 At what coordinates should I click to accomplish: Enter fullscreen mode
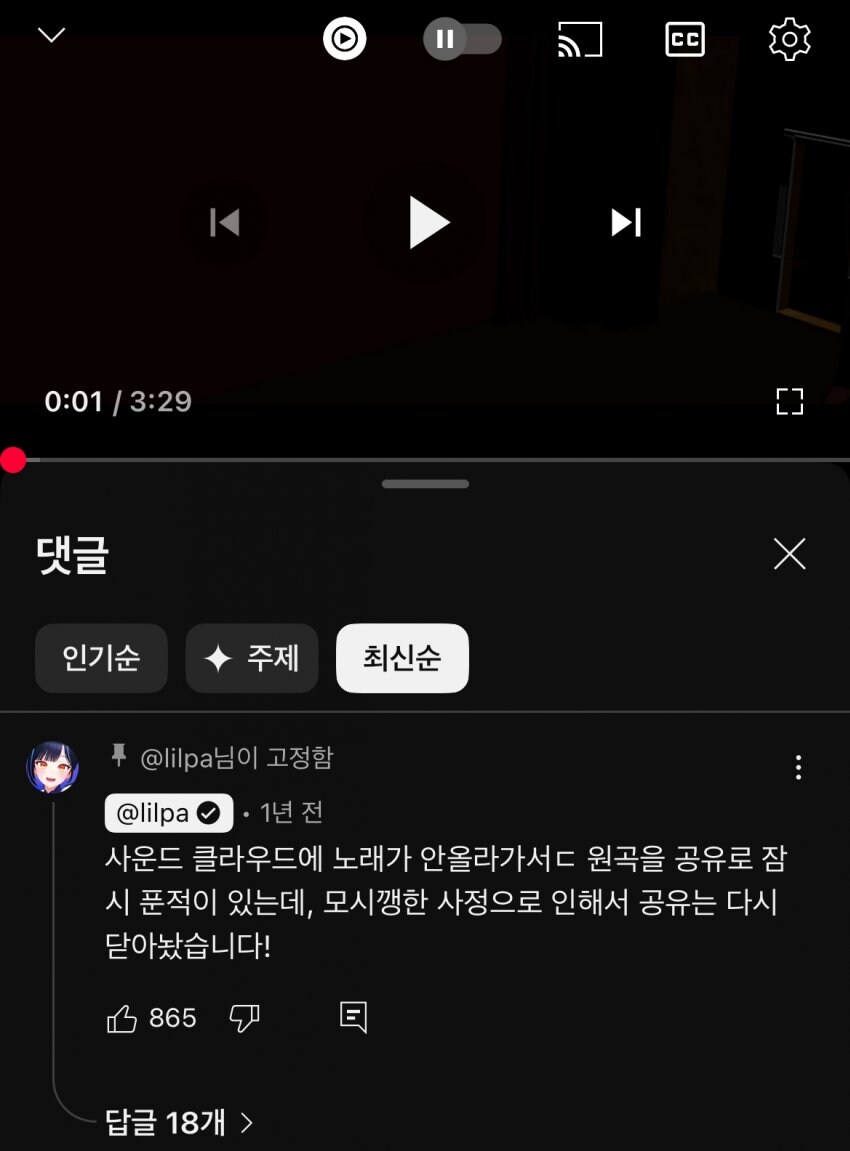[790, 401]
